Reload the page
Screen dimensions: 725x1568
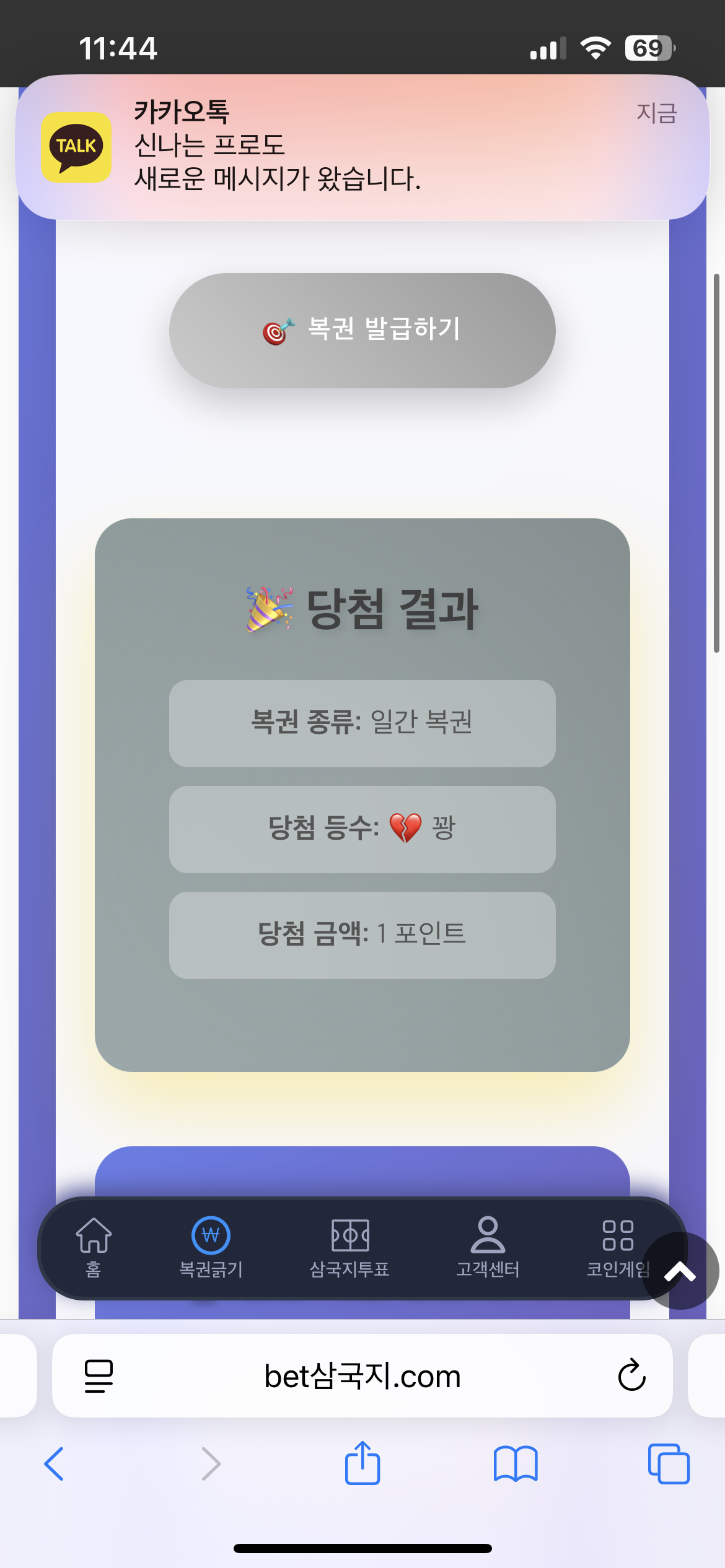(x=631, y=1376)
